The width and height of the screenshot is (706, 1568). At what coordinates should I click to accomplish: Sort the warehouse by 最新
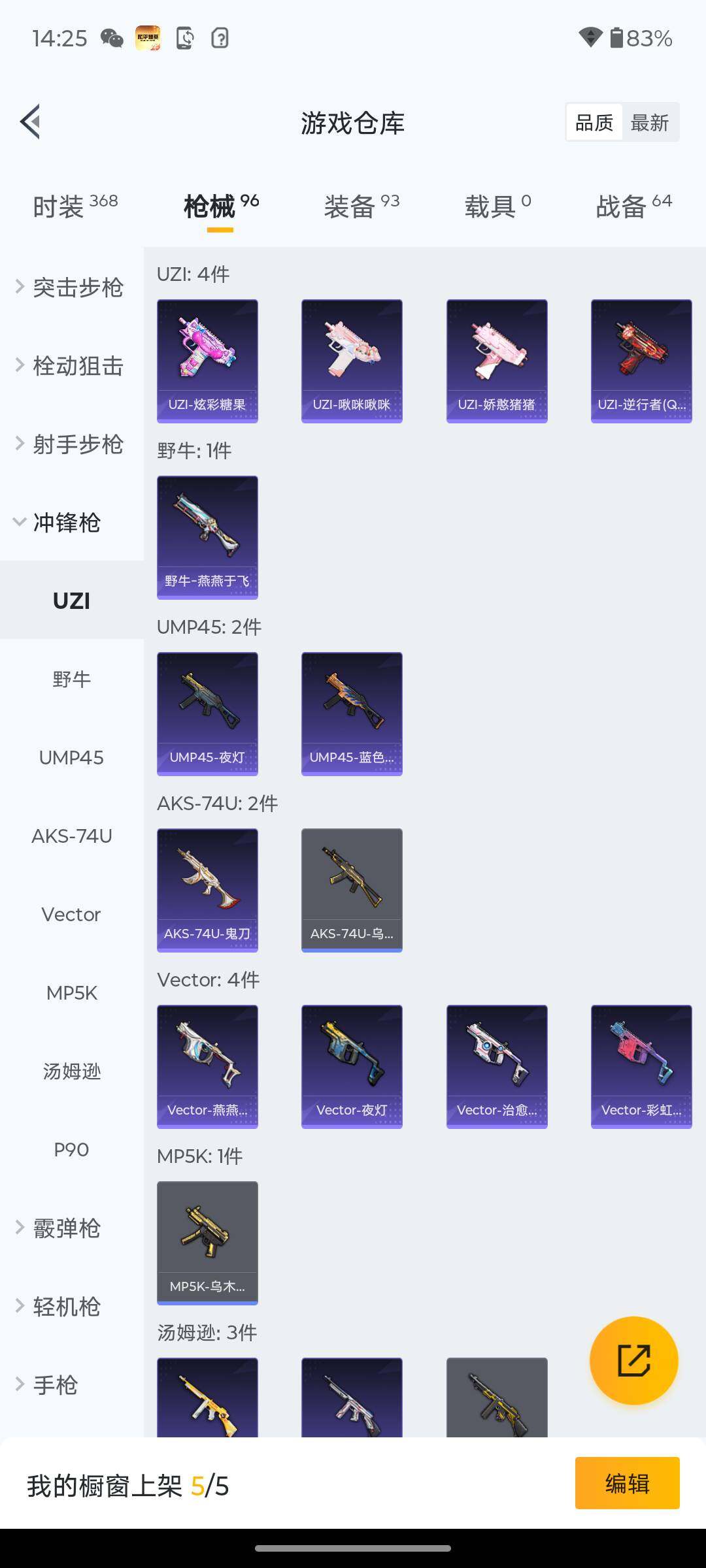pyautogui.click(x=649, y=123)
